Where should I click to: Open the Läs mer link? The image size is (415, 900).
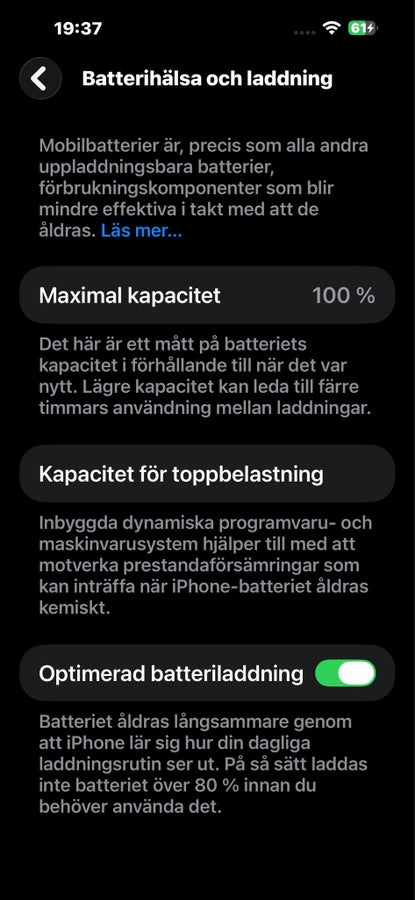tap(141, 231)
